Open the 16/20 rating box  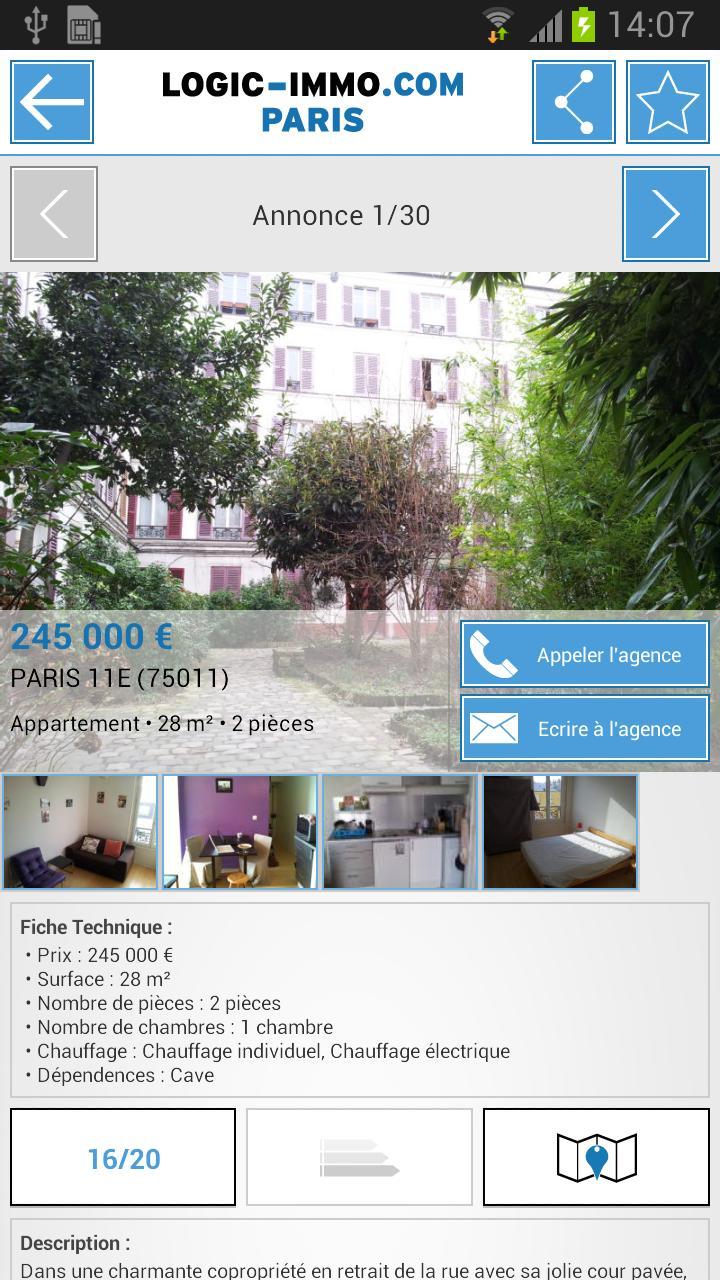123,1158
